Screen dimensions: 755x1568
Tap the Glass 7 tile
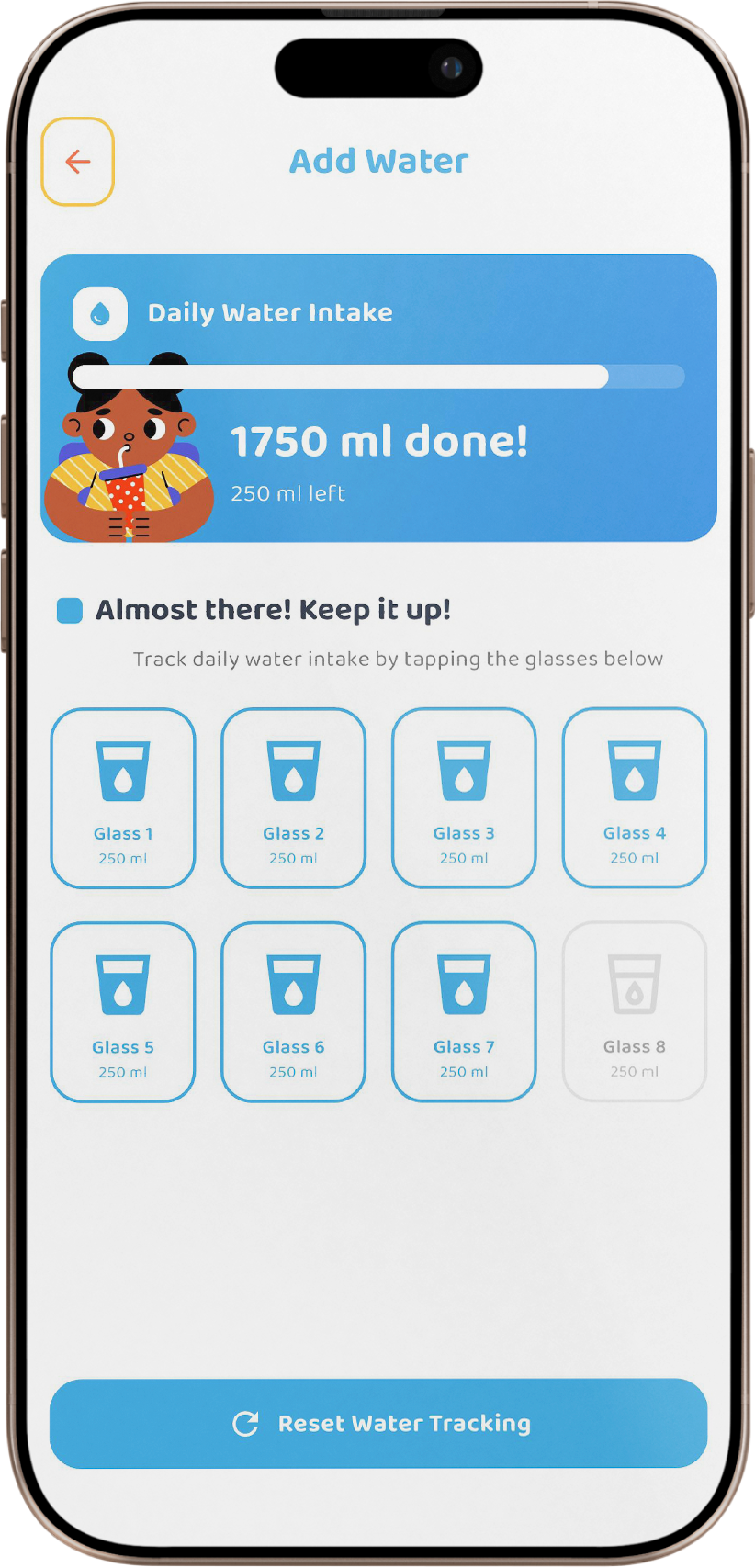(464, 1011)
